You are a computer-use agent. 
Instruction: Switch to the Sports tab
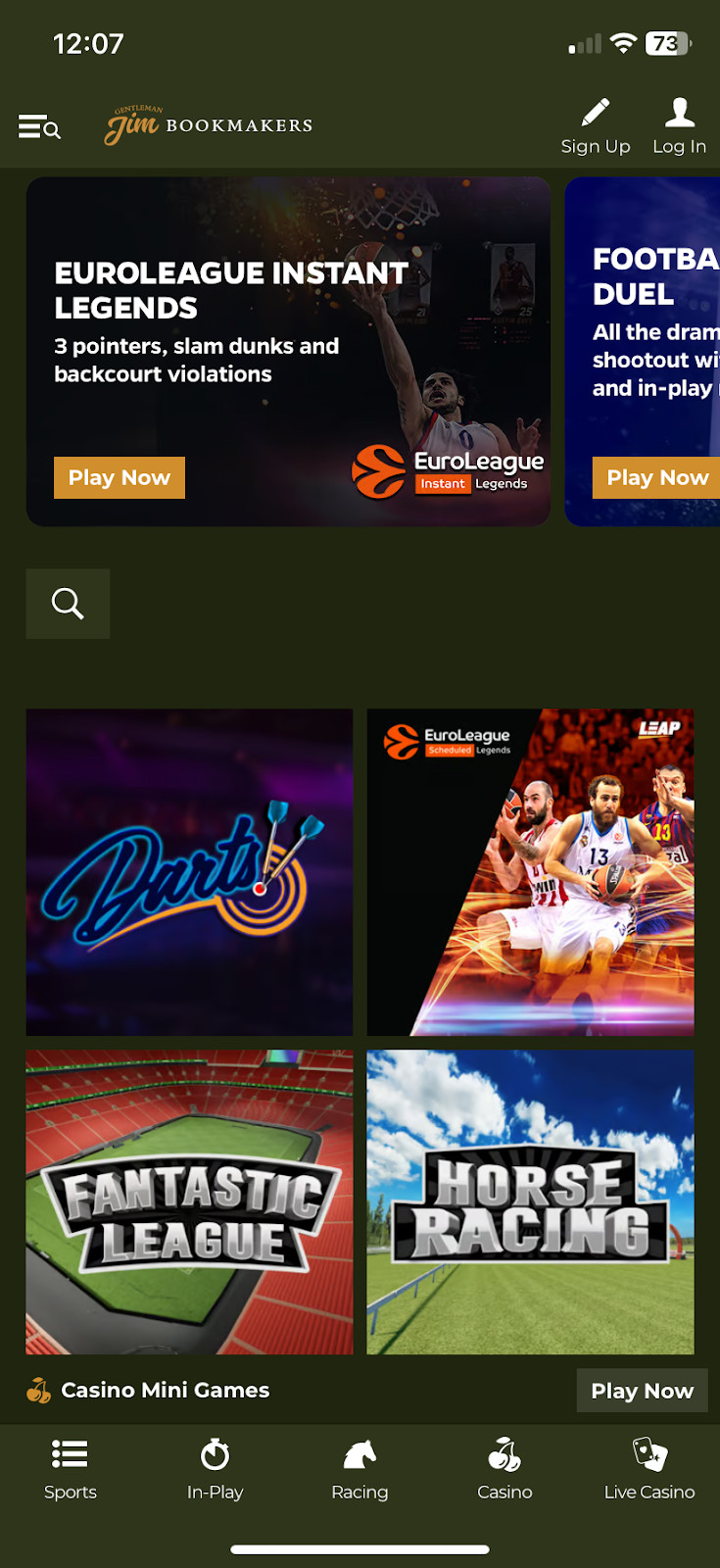point(71,1469)
